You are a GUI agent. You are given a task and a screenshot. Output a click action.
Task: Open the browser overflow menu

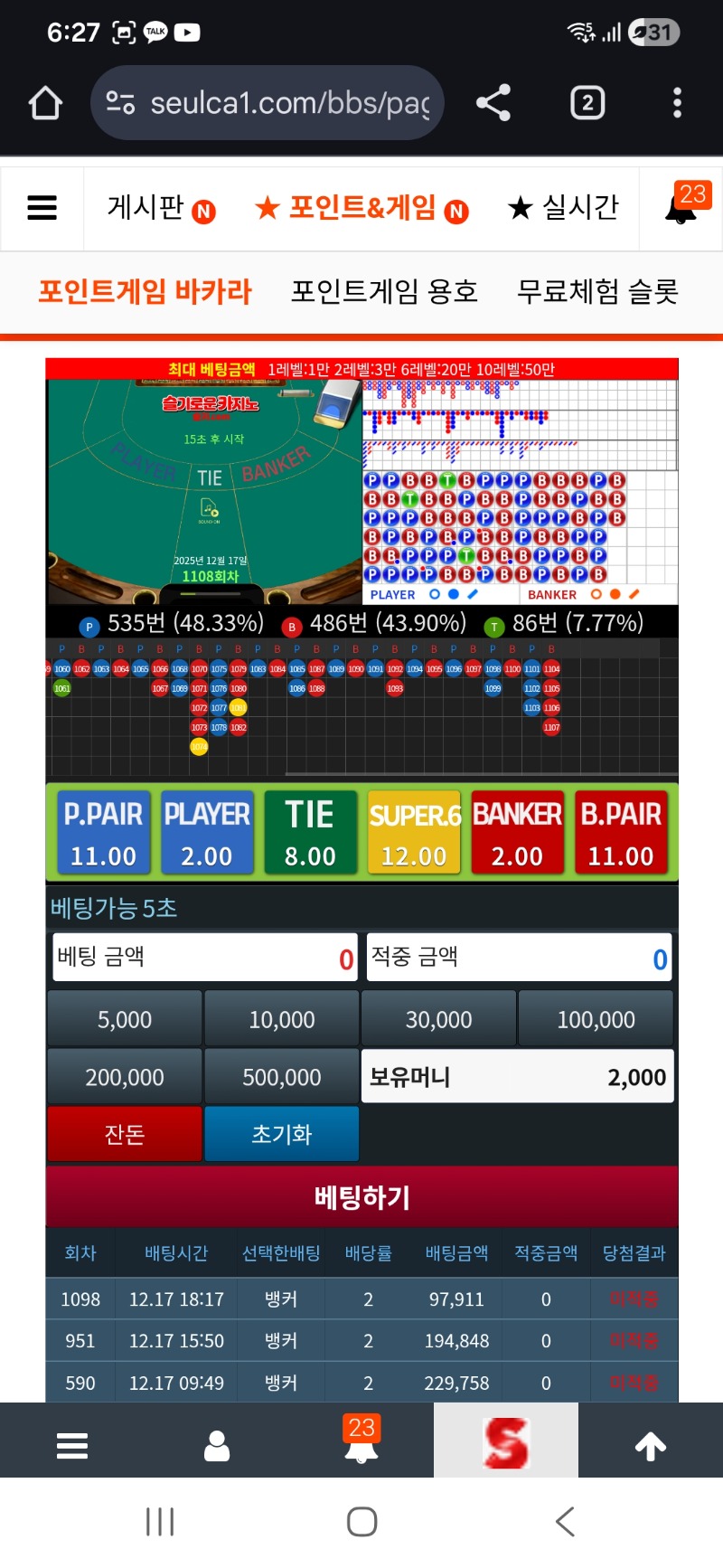pyautogui.click(x=677, y=103)
